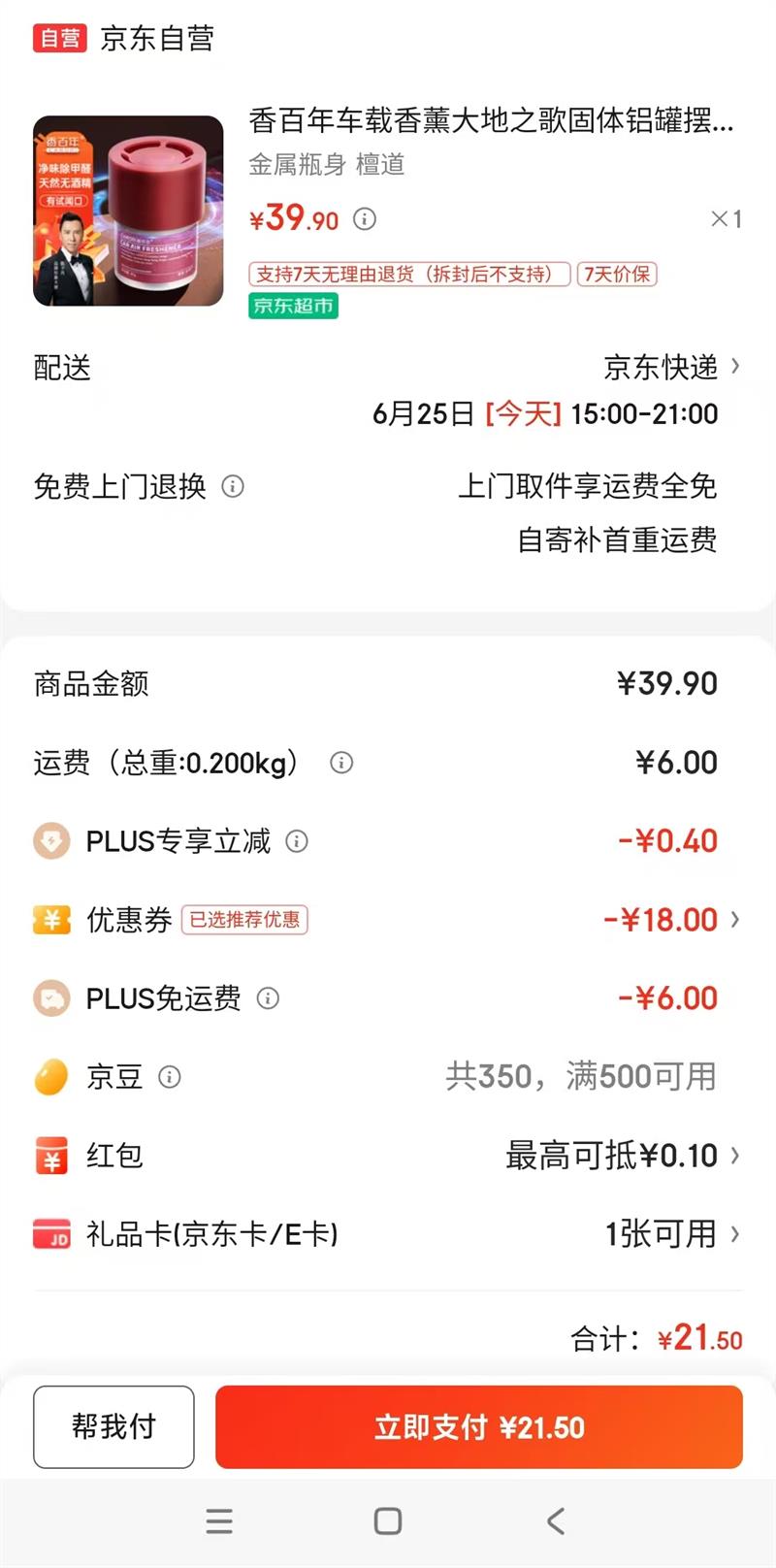The image size is (776, 1568).
Task: Open the 红包 red packet options
Action: click(x=621, y=1156)
